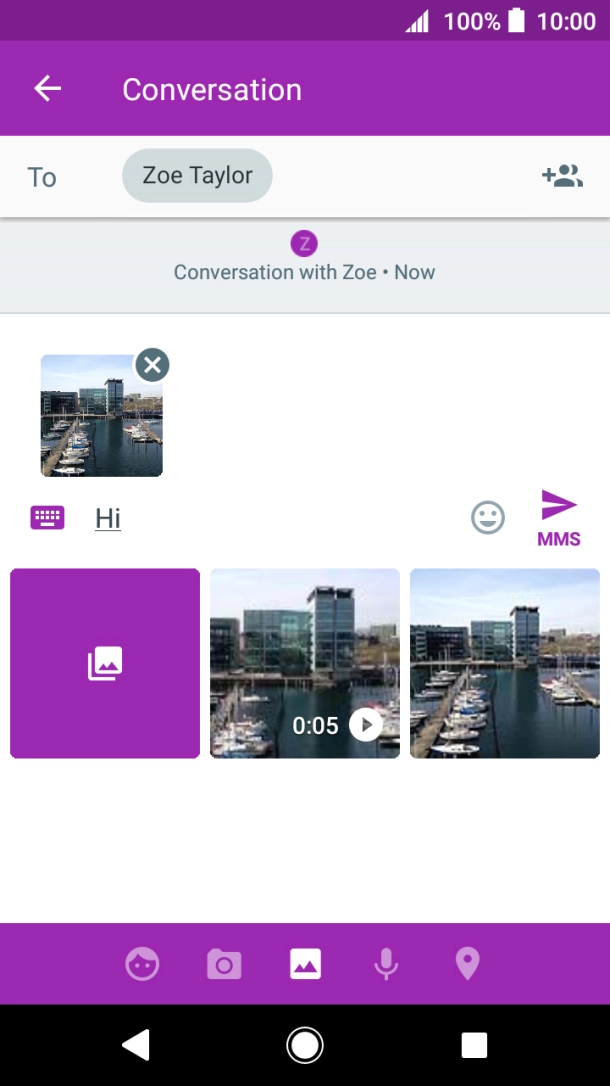Tap the system home button

click(x=305, y=1045)
